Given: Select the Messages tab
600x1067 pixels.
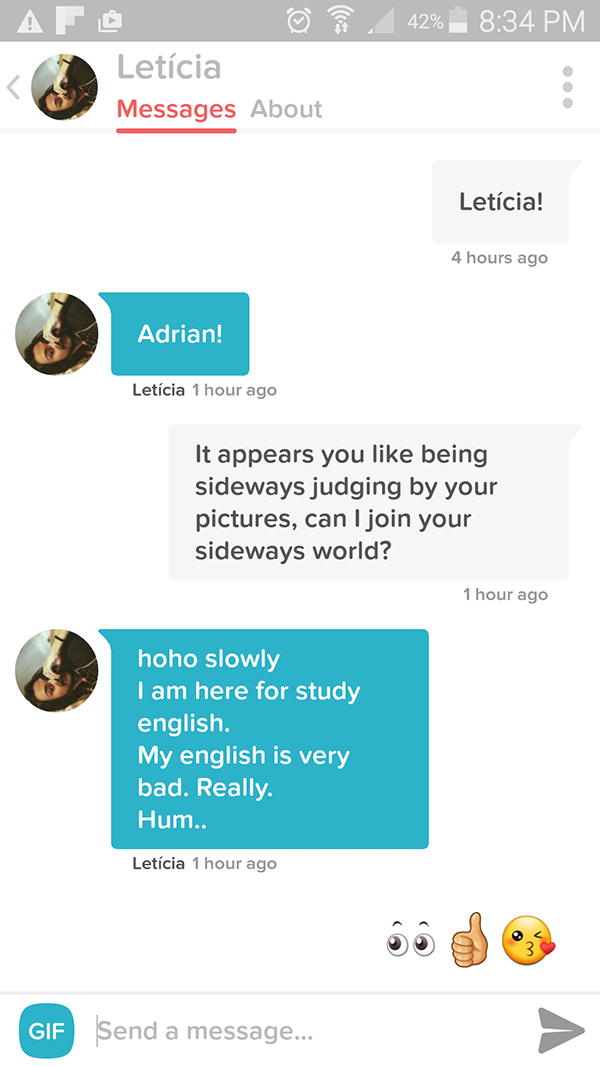Looking at the screenshot, I should coord(176,109).
